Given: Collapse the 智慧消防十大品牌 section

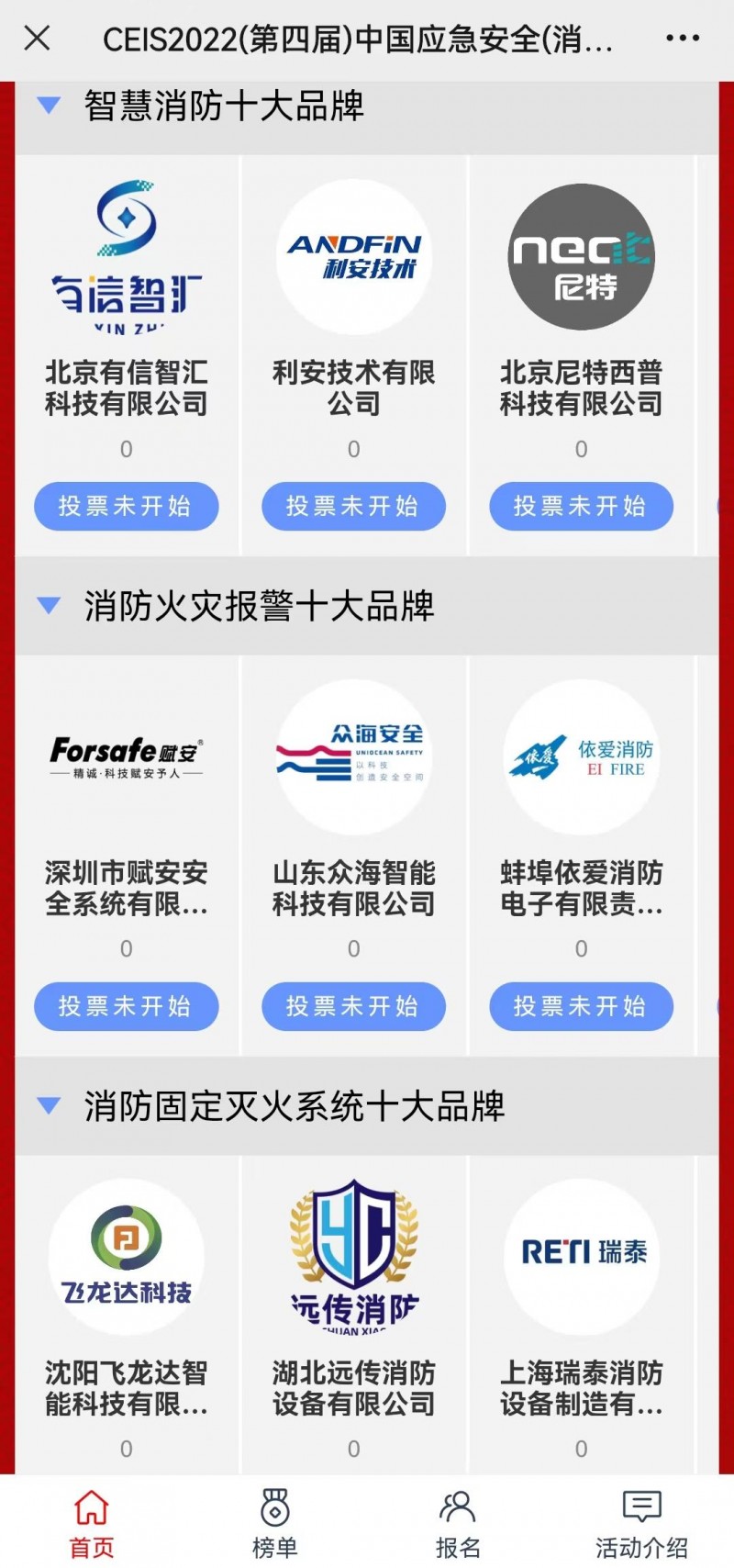Looking at the screenshot, I should coord(49,106).
